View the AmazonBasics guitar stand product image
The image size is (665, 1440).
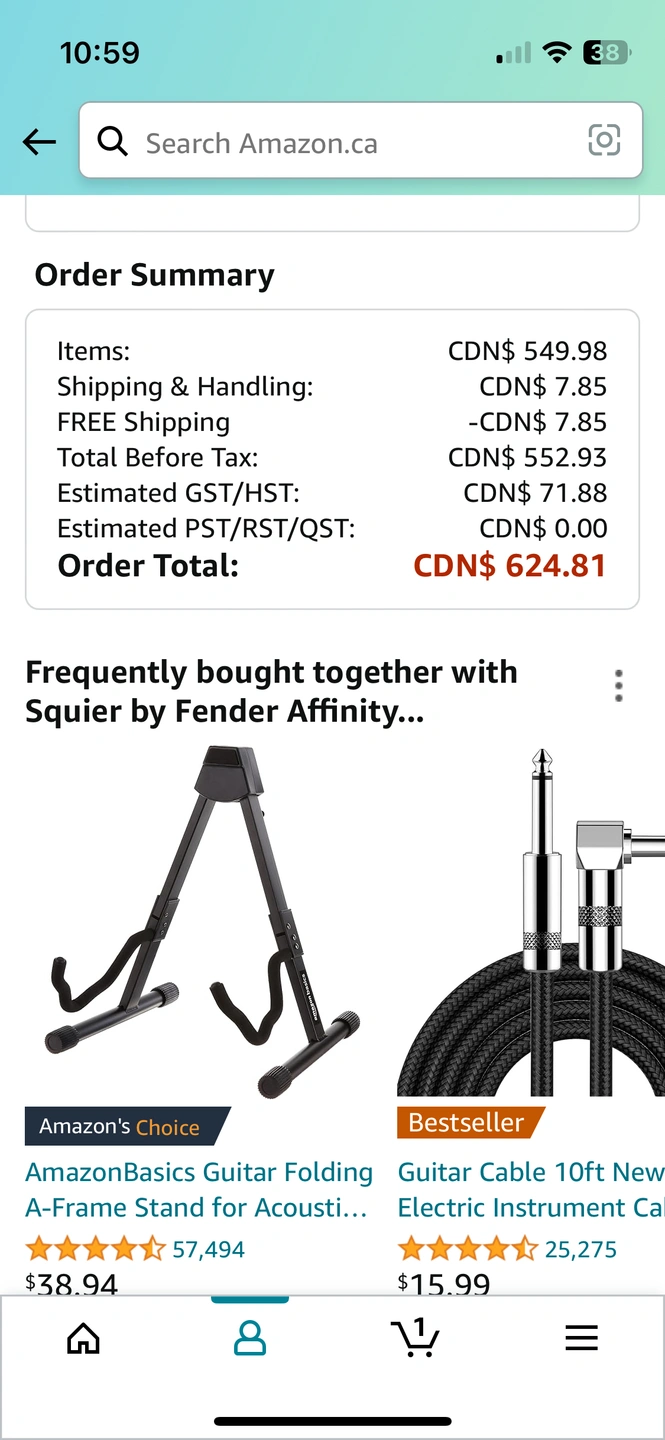click(x=202, y=920)
